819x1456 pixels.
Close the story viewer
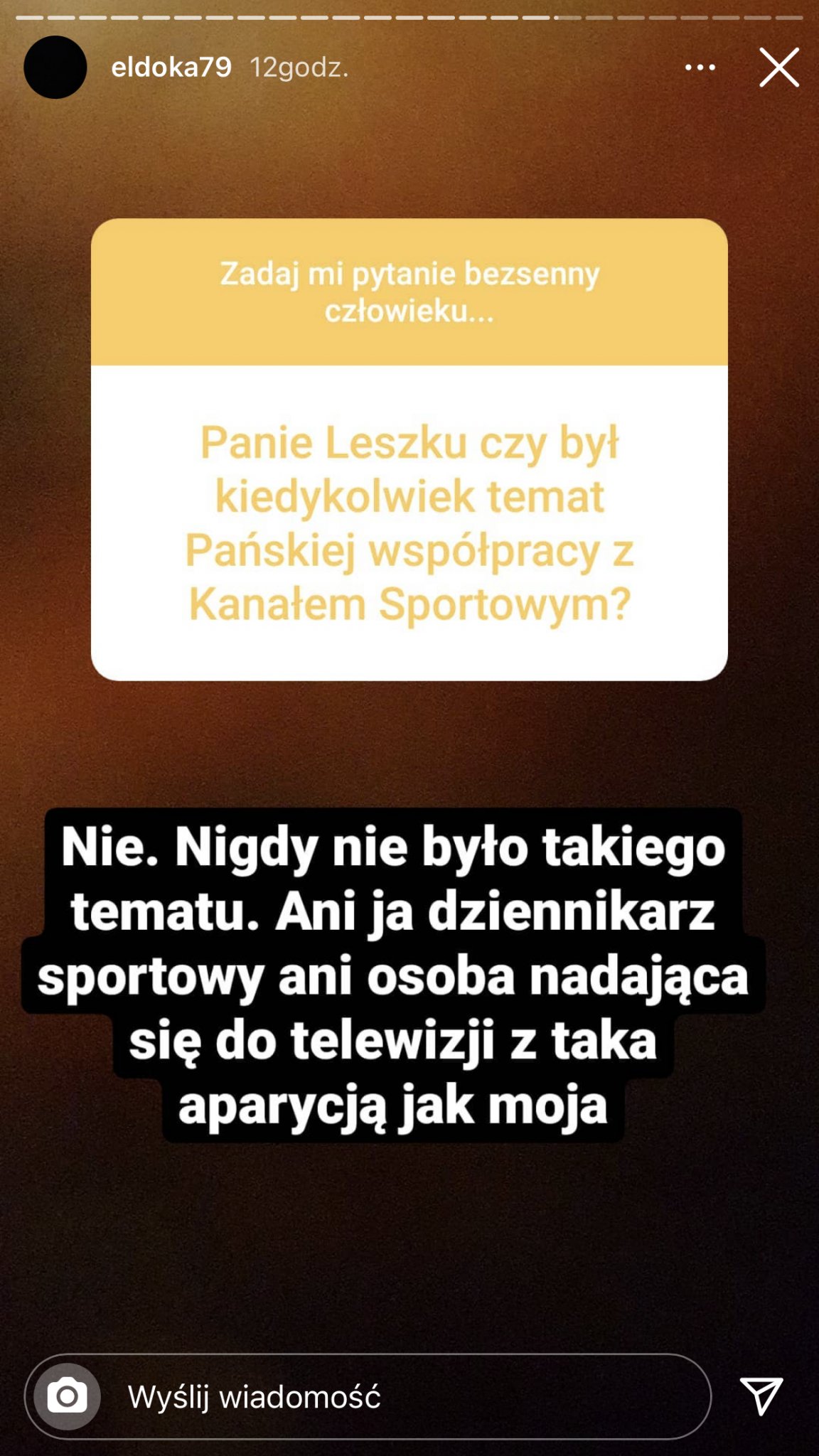click(778, 68)
